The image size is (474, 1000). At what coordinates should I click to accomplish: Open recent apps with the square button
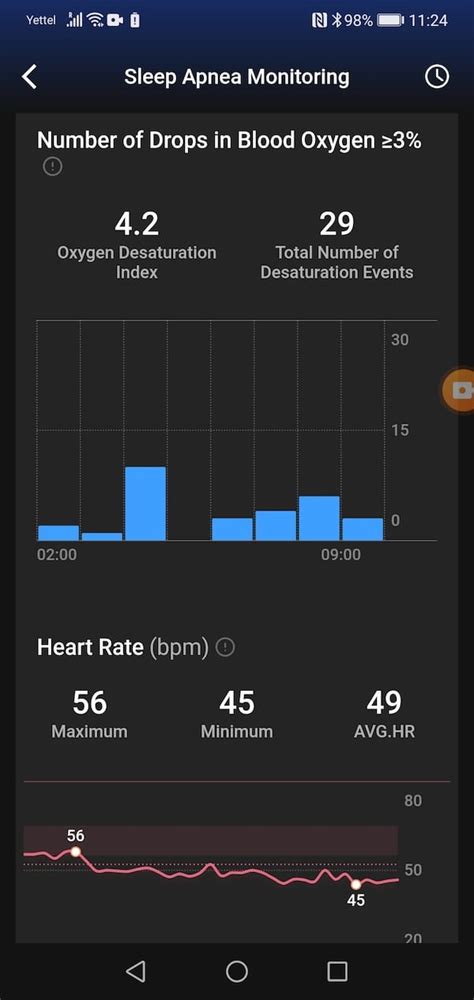337,971
